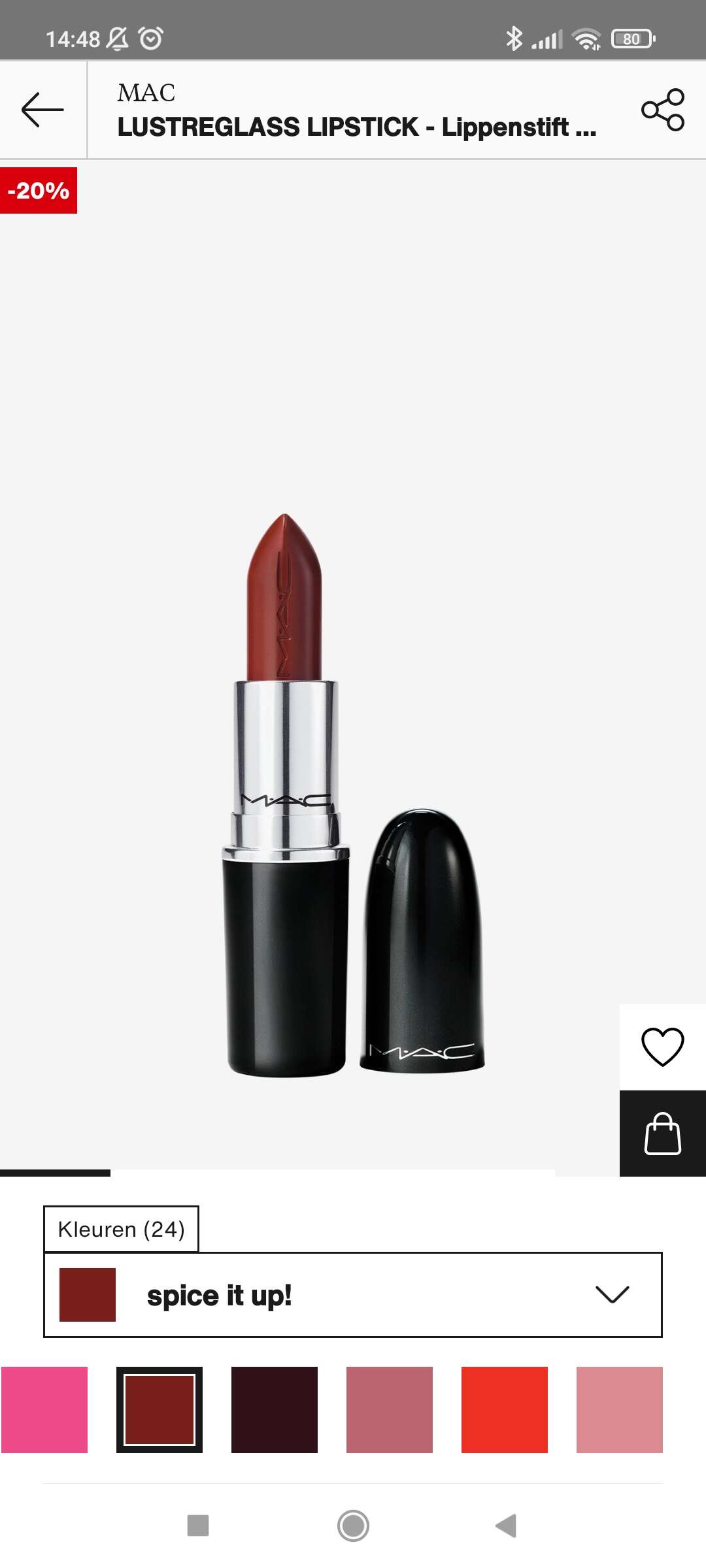The image size is (706, 1568).
Task: Share this MAC lipstick product
Action: (662, 110)
